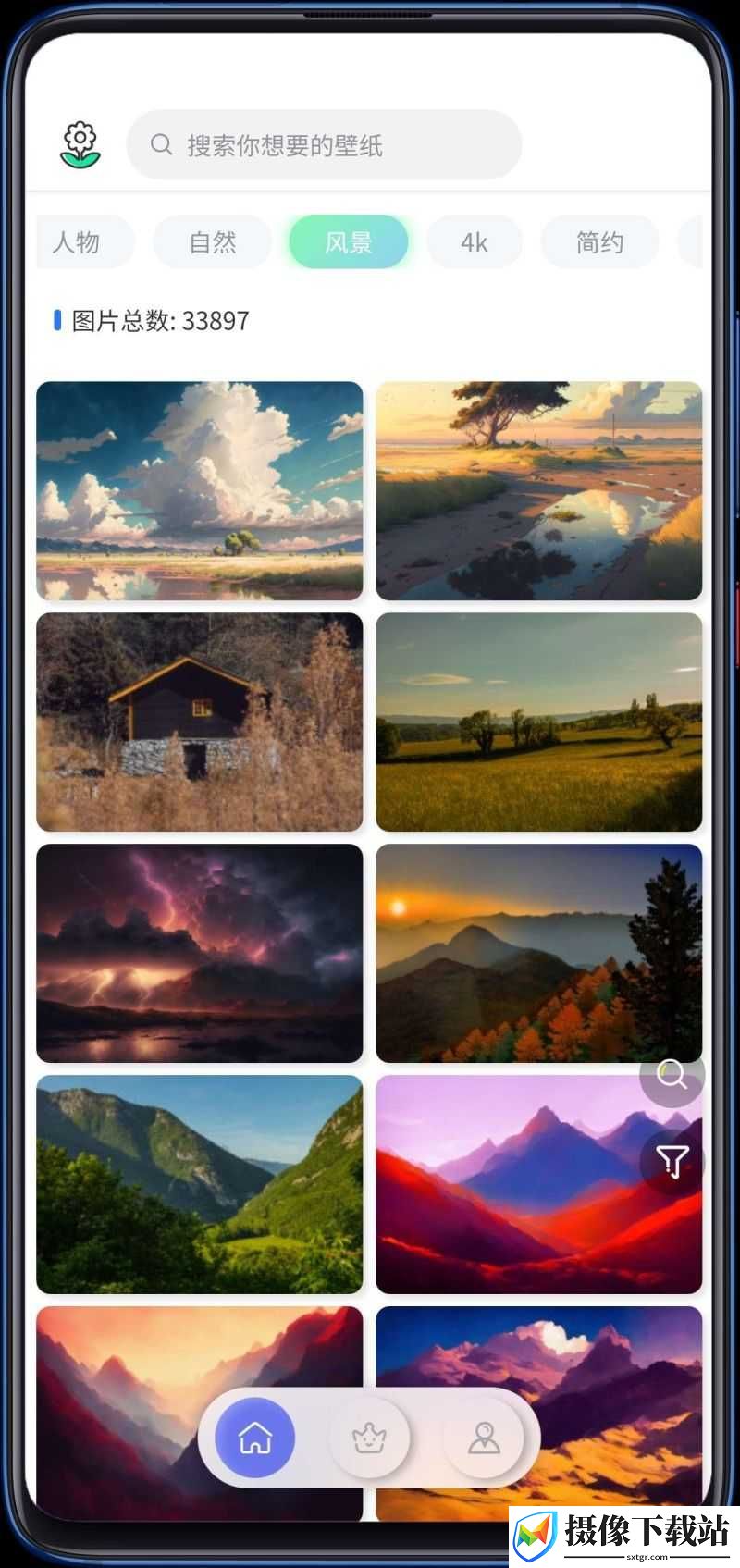
Task: Go to the home tab
Action: point(255,1438)
